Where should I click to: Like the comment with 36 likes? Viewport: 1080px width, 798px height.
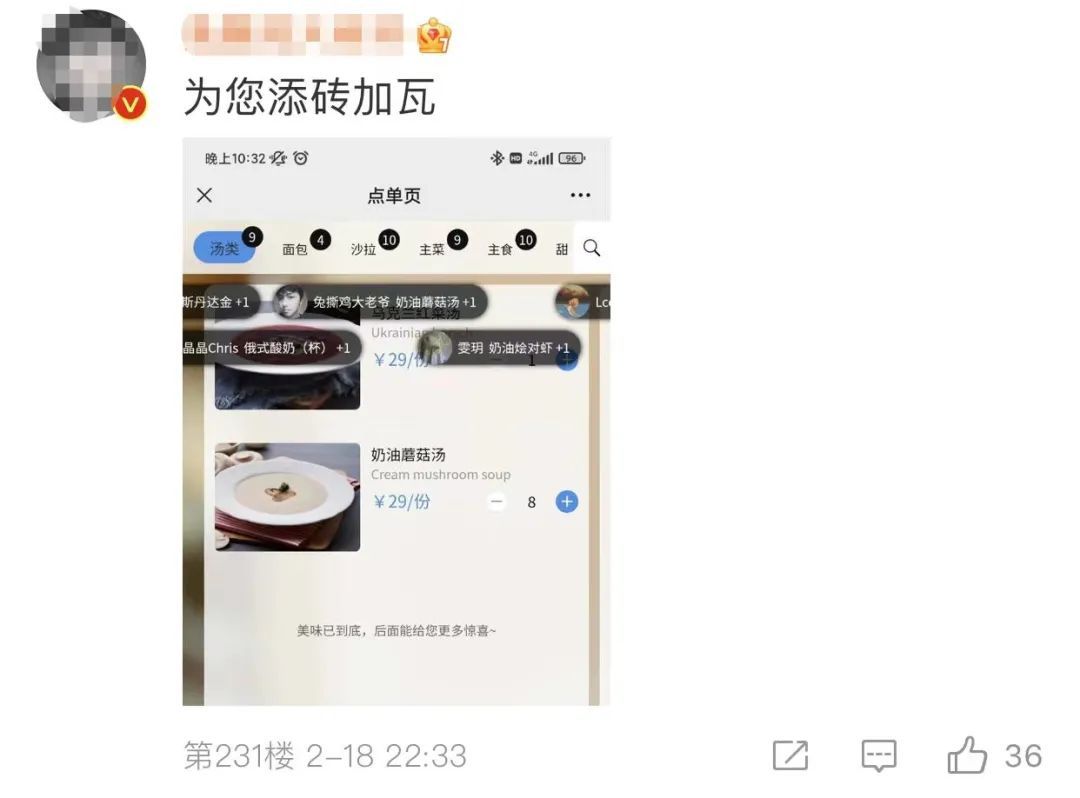(968, 756)
